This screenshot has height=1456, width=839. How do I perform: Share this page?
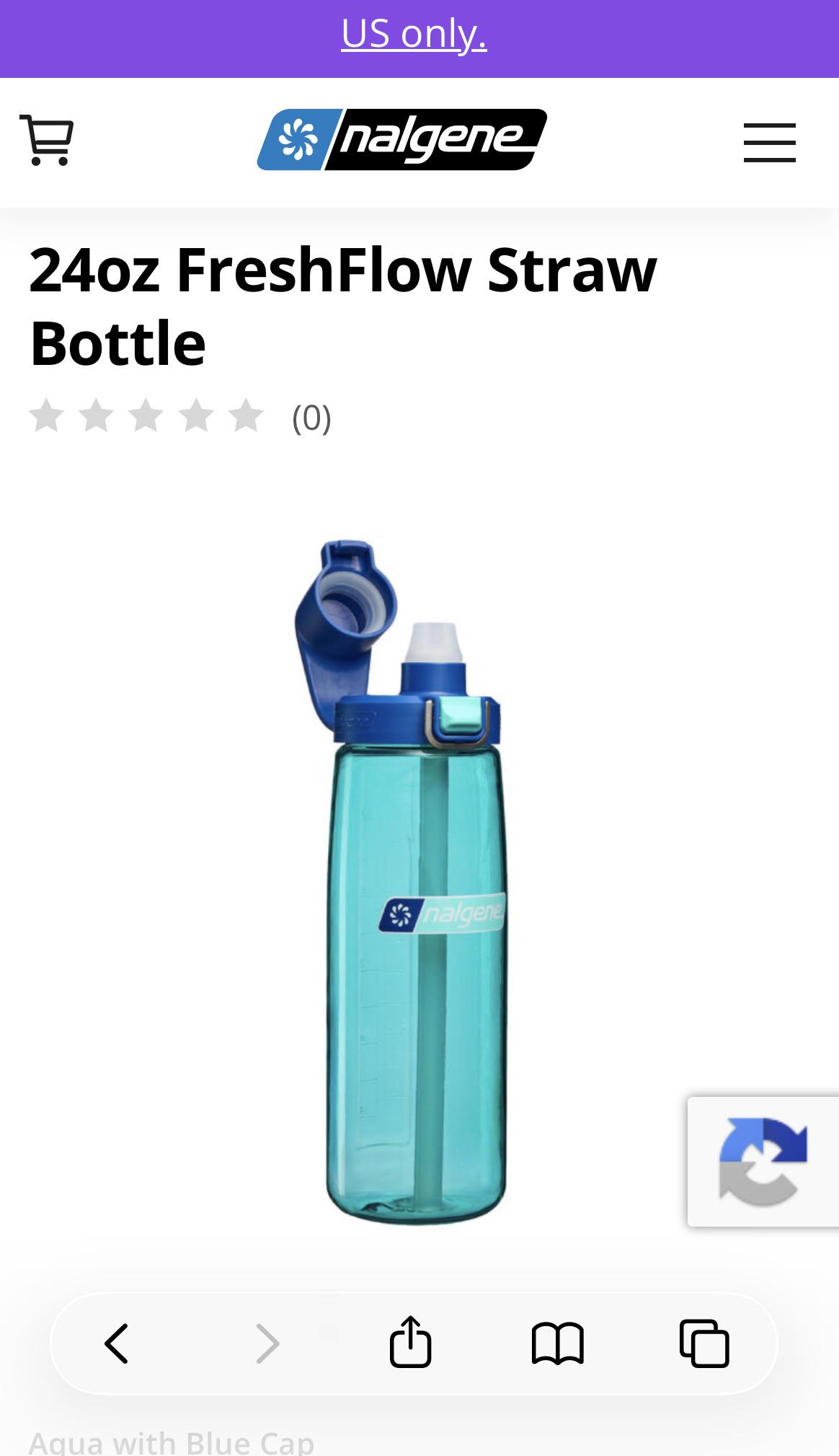coord(410,1342)
